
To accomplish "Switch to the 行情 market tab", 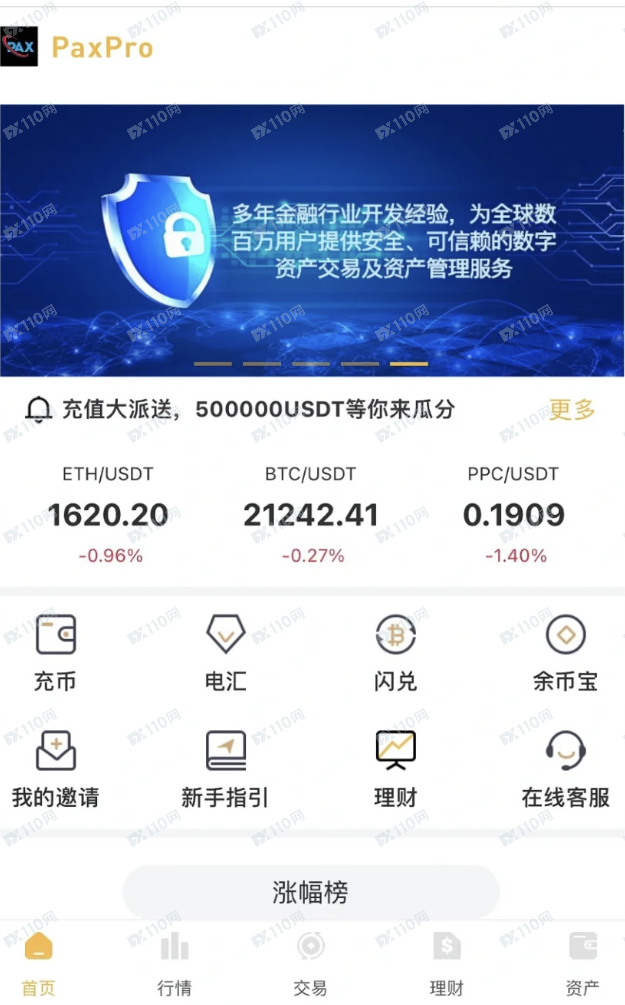I will coord(174,964).
